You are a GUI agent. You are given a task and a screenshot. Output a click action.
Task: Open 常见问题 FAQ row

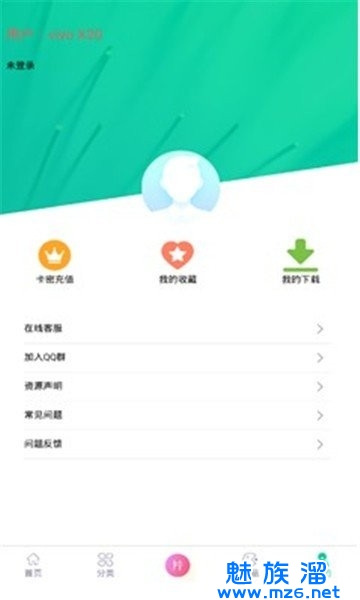click(x=177, y=415)
